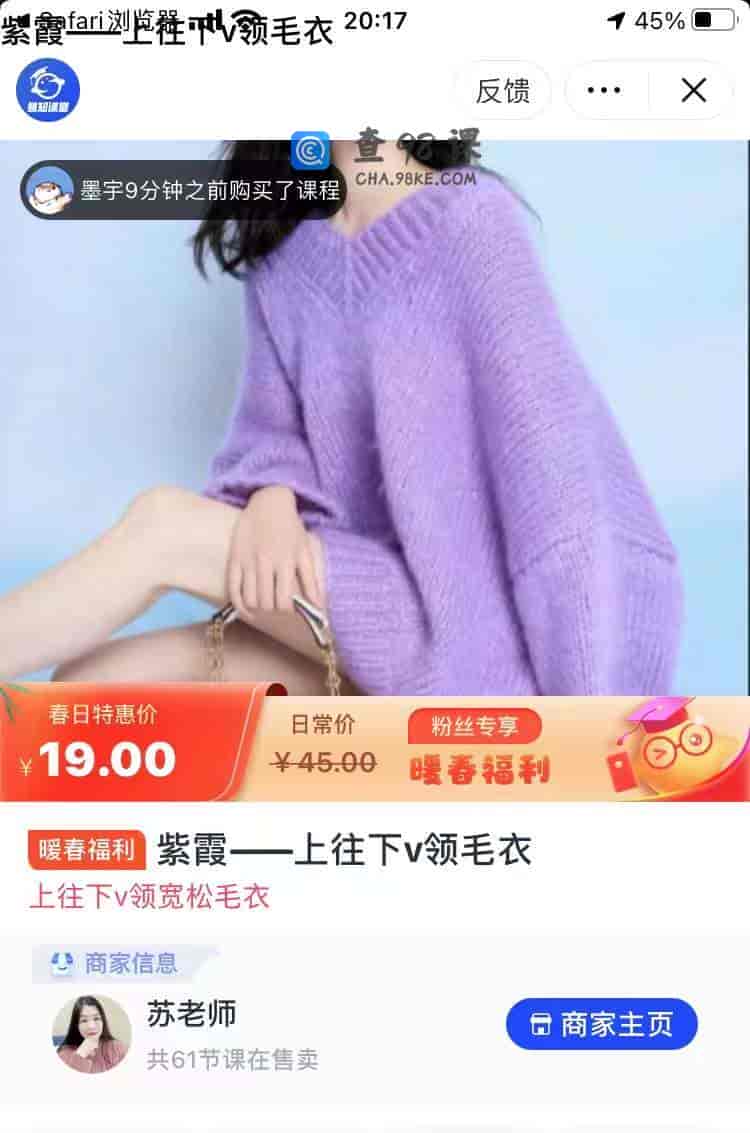Click the 日常价 ¥45.00 strikethrough price

[x=326, y=763]
